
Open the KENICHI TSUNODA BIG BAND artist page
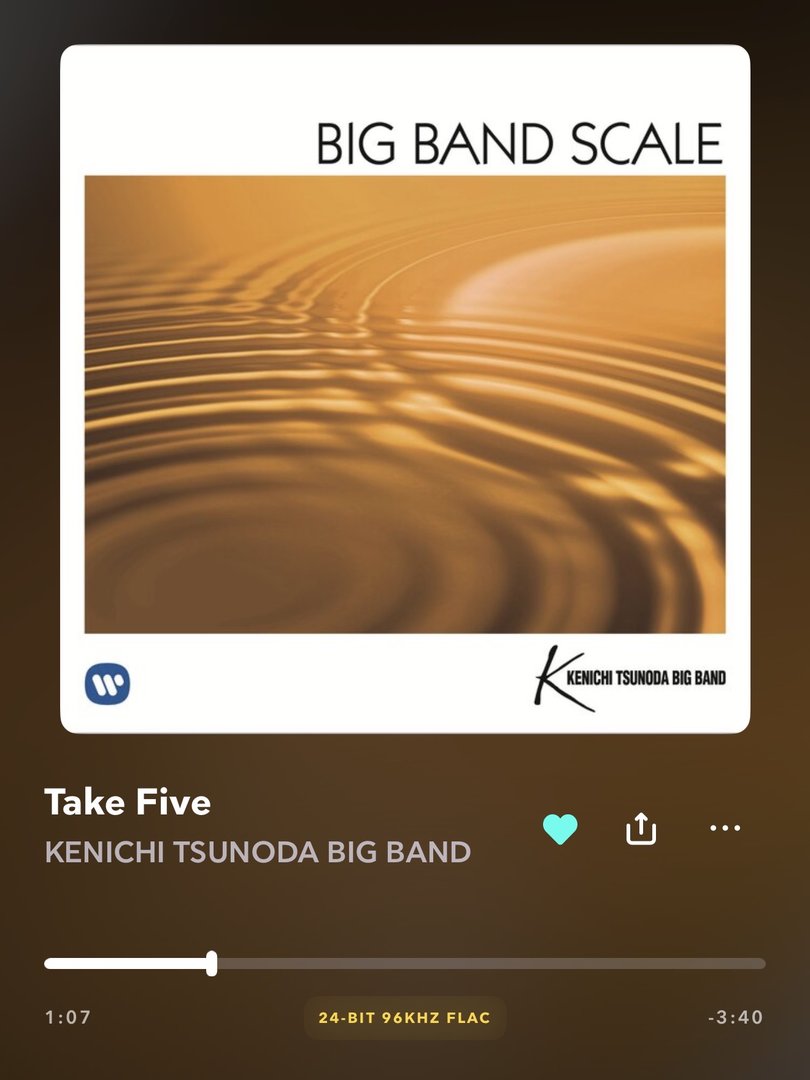(258, 853)
